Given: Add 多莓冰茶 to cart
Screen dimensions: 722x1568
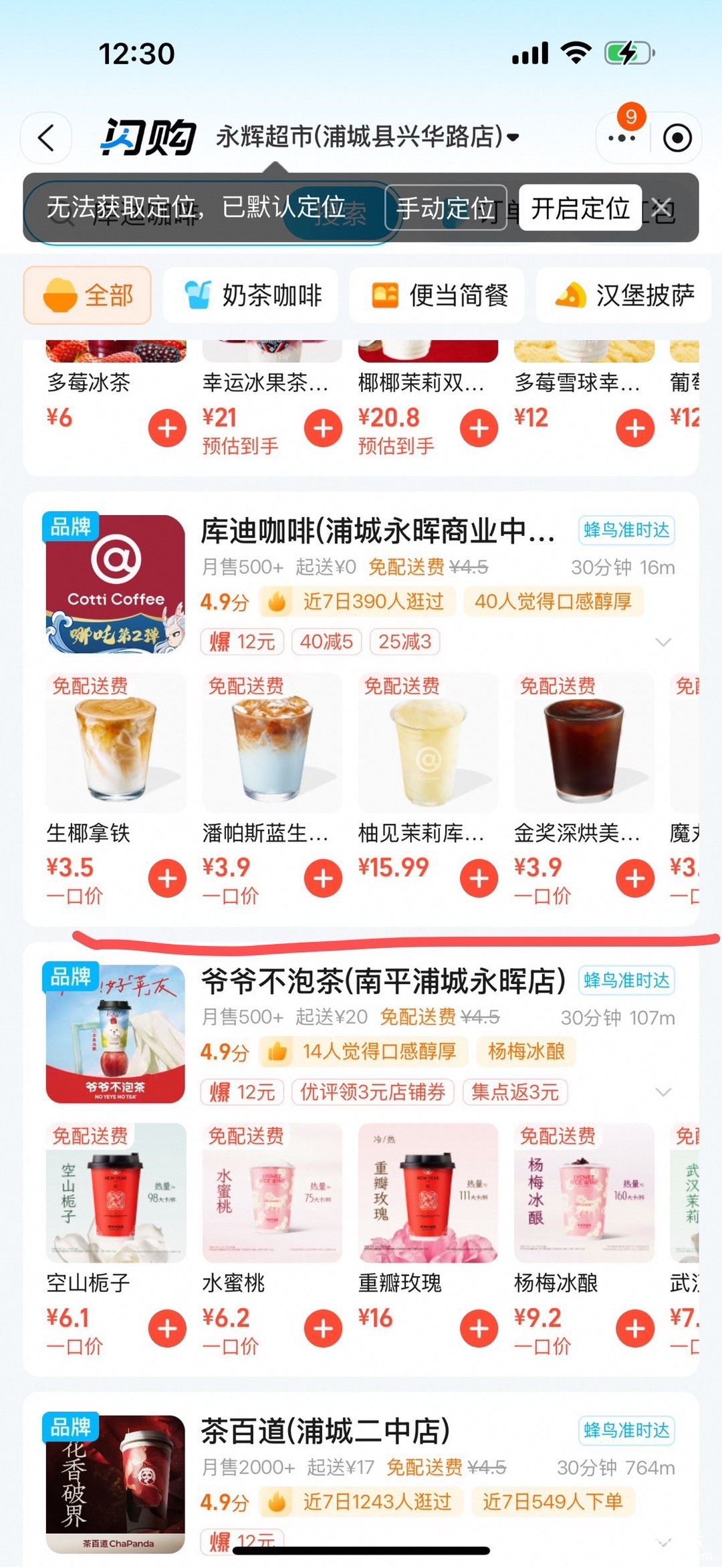Looking at the screenshot, I should coord(167,428).
